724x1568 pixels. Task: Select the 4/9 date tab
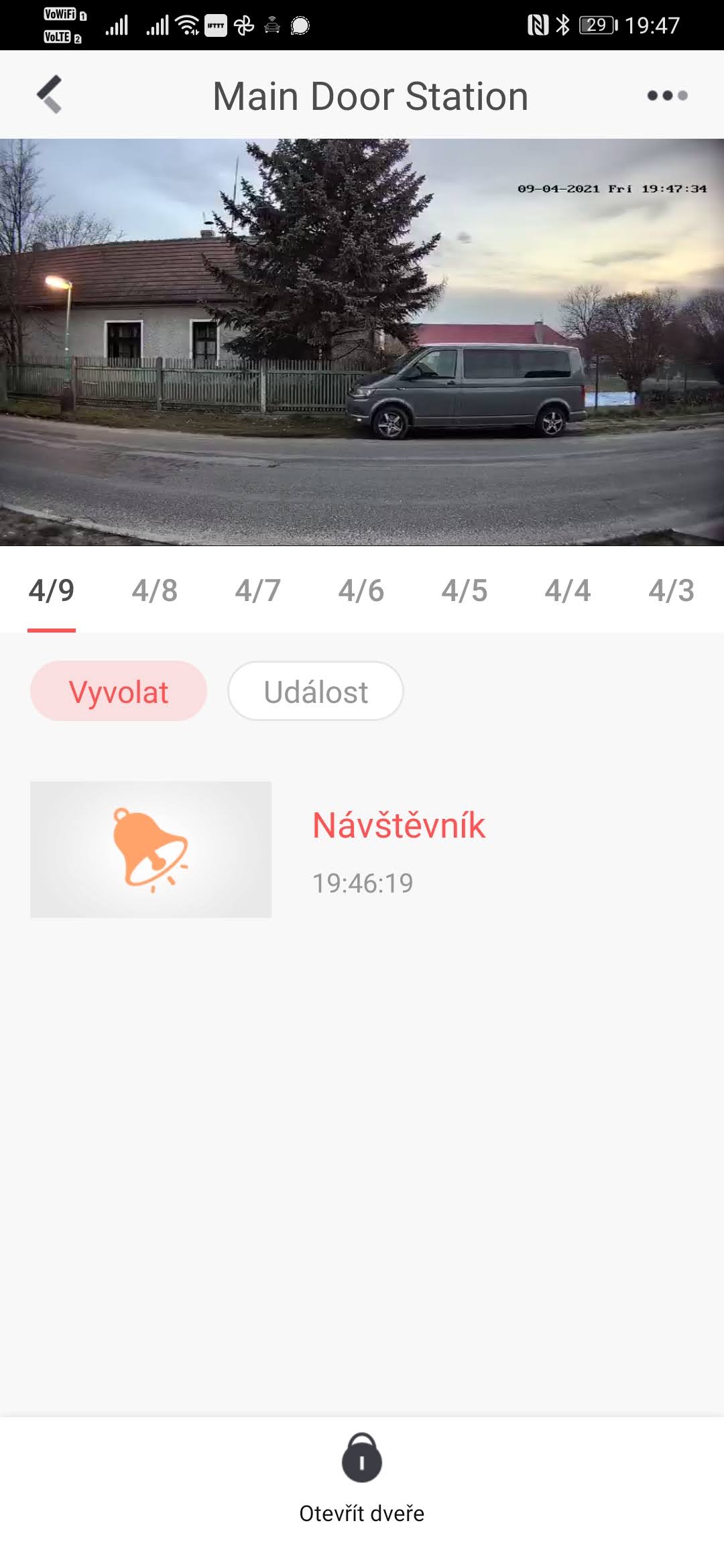(x=52, y=591)
